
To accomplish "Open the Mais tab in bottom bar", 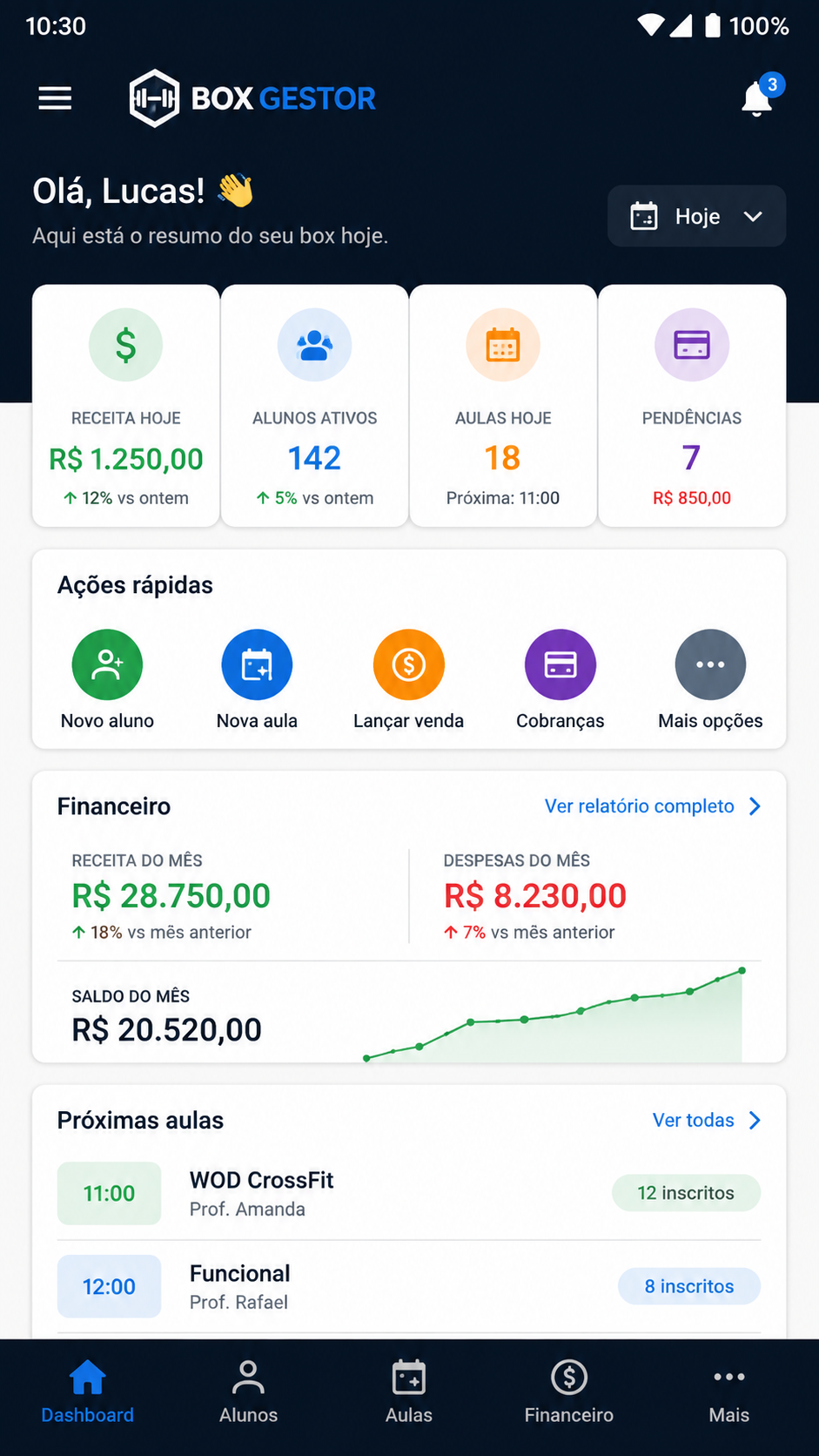I will coord(729,1392).
